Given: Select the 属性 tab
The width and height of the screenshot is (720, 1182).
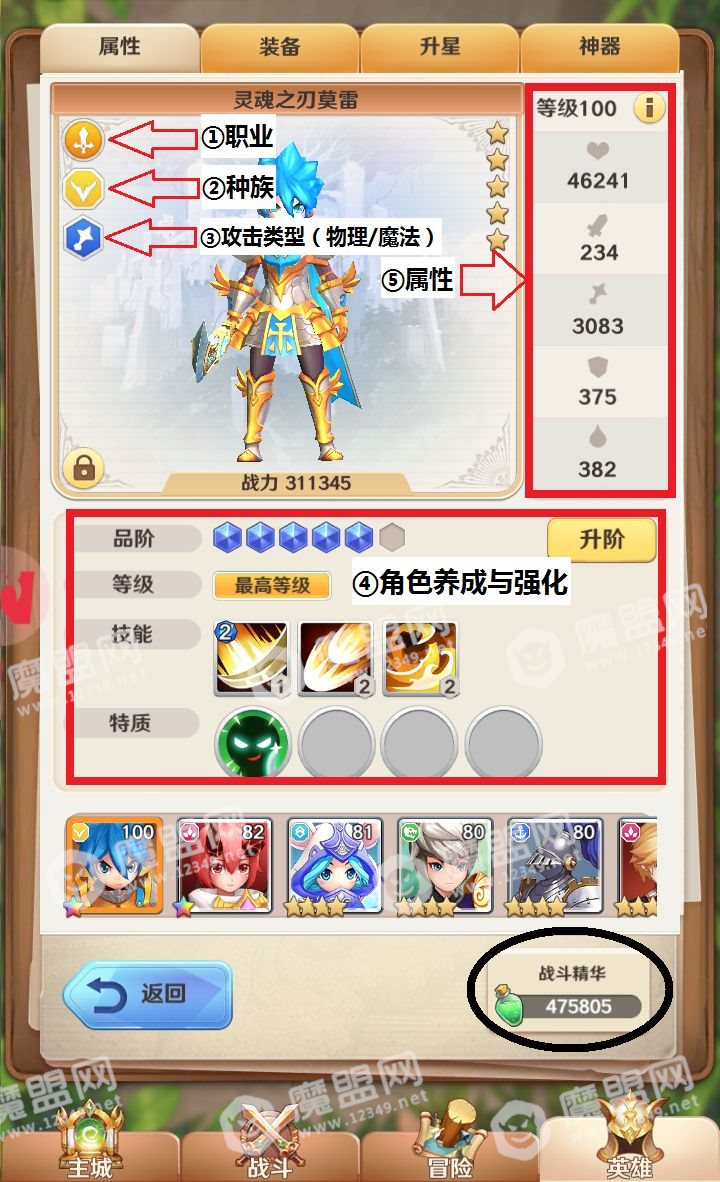Looking at the screenshot, I should coord(119,47).
